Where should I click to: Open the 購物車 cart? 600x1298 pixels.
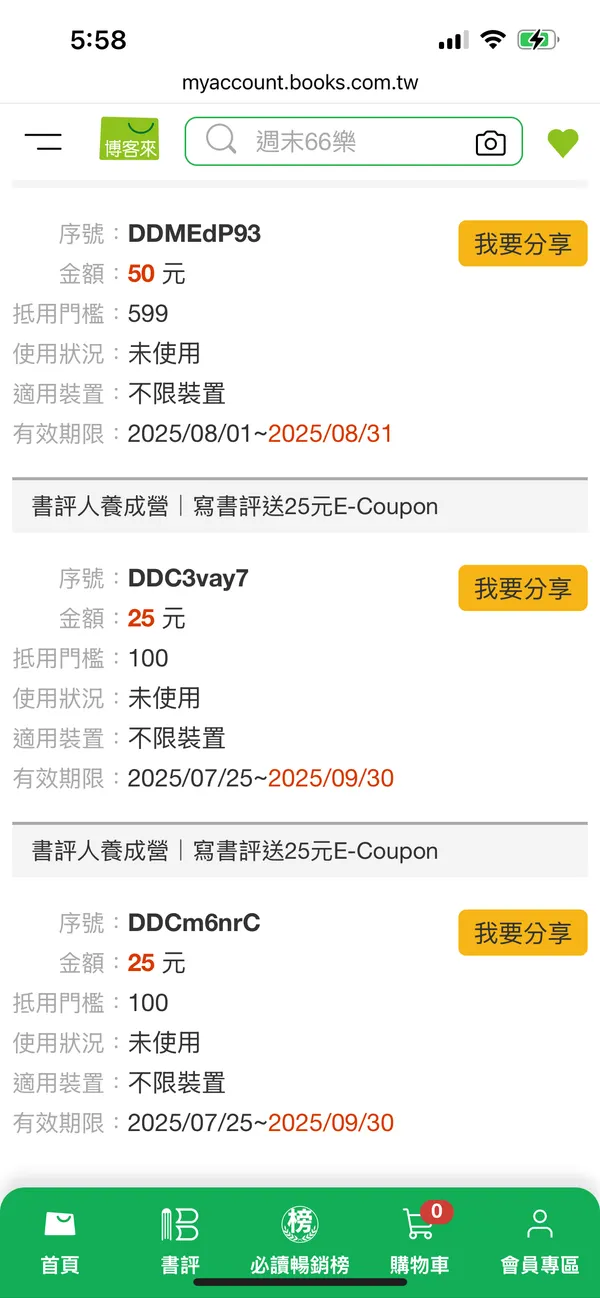420,1240
